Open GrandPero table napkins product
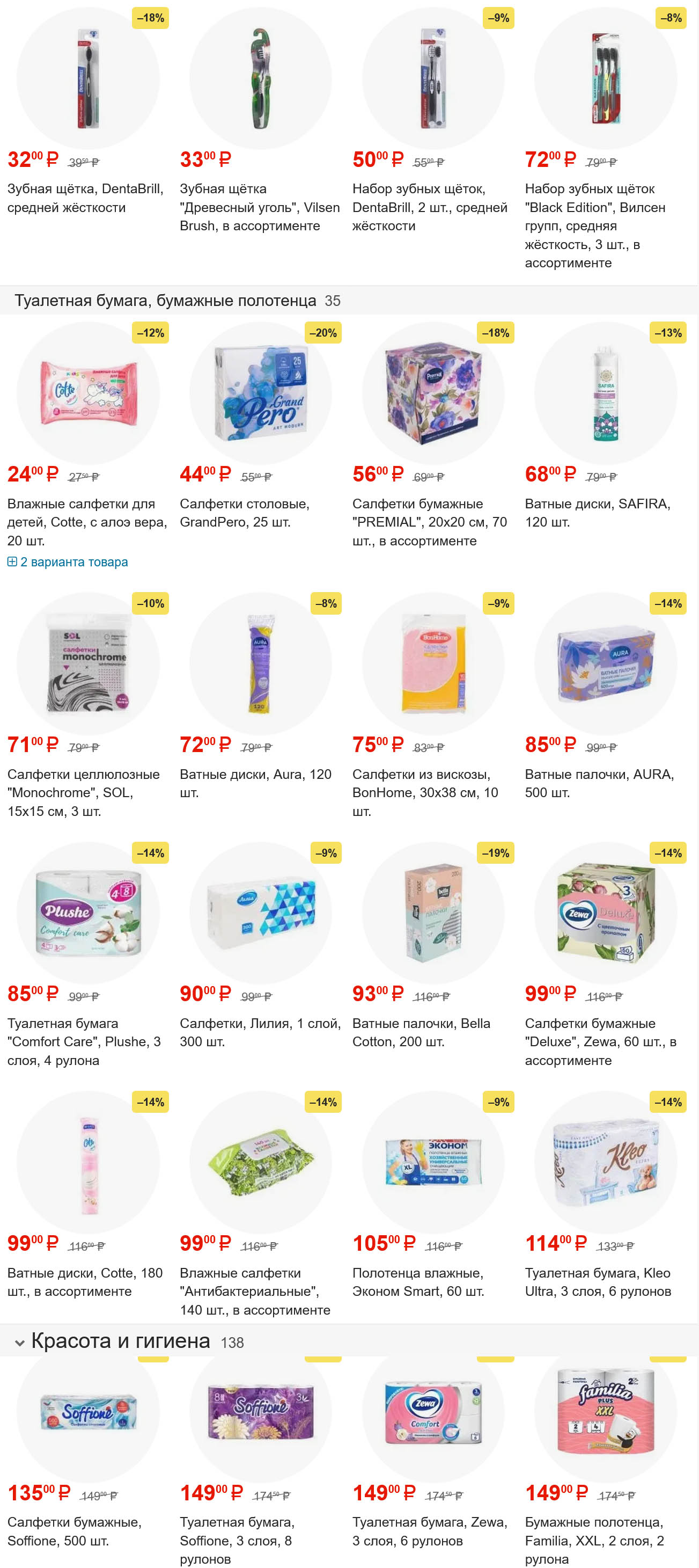699x1568 pixels. (245, 513)
